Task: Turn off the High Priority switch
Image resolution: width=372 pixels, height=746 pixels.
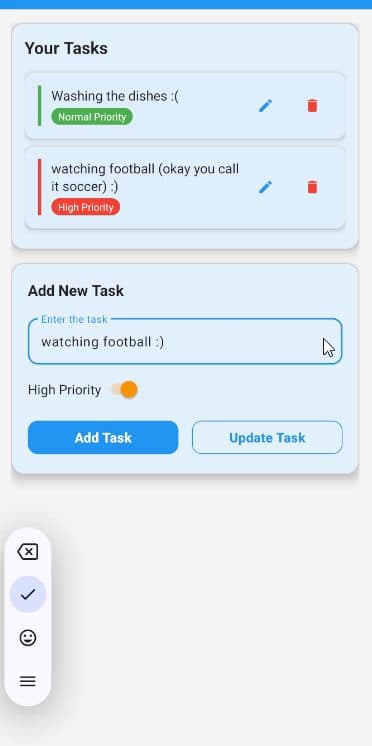Action: coord(125,390)
